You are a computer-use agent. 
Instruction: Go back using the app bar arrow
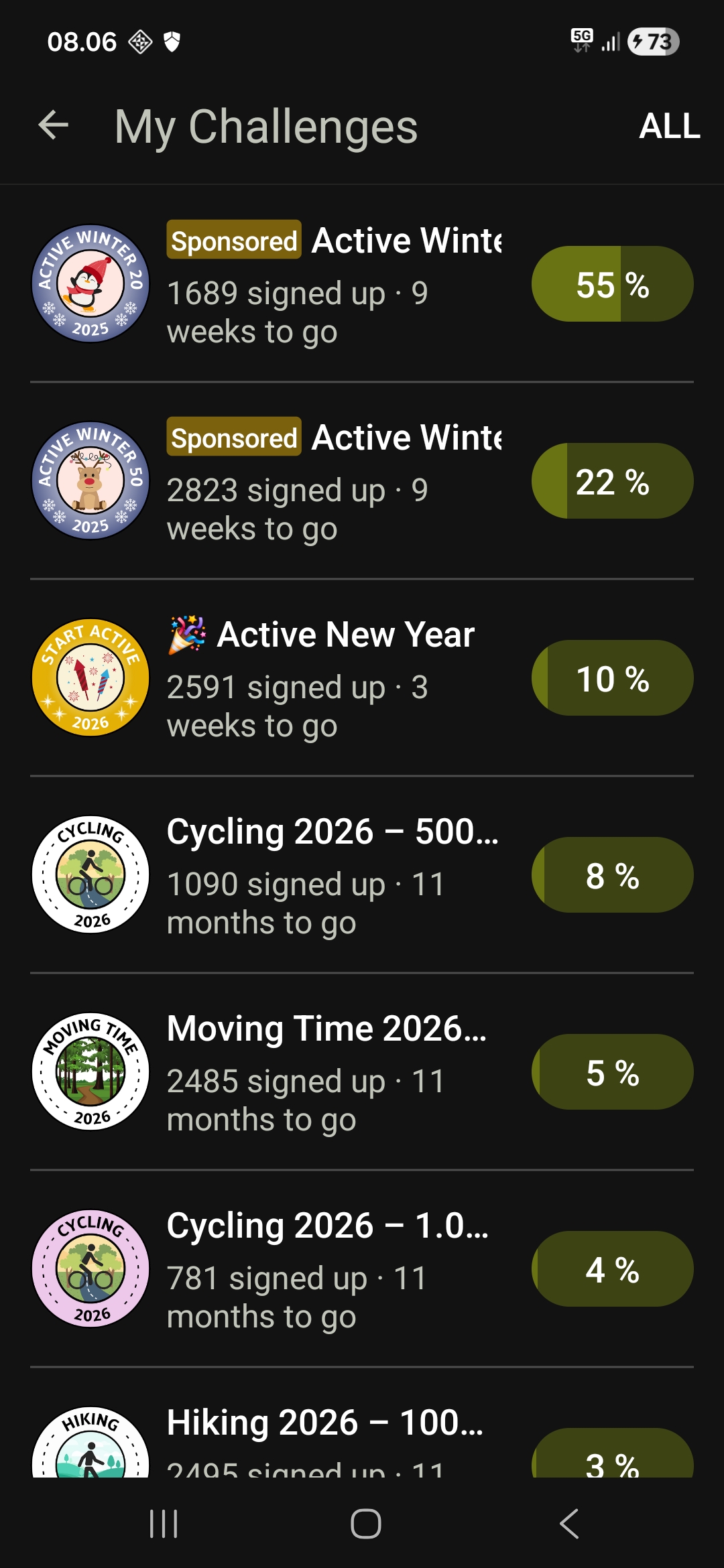pyautogui.click(x=54, y=125)
